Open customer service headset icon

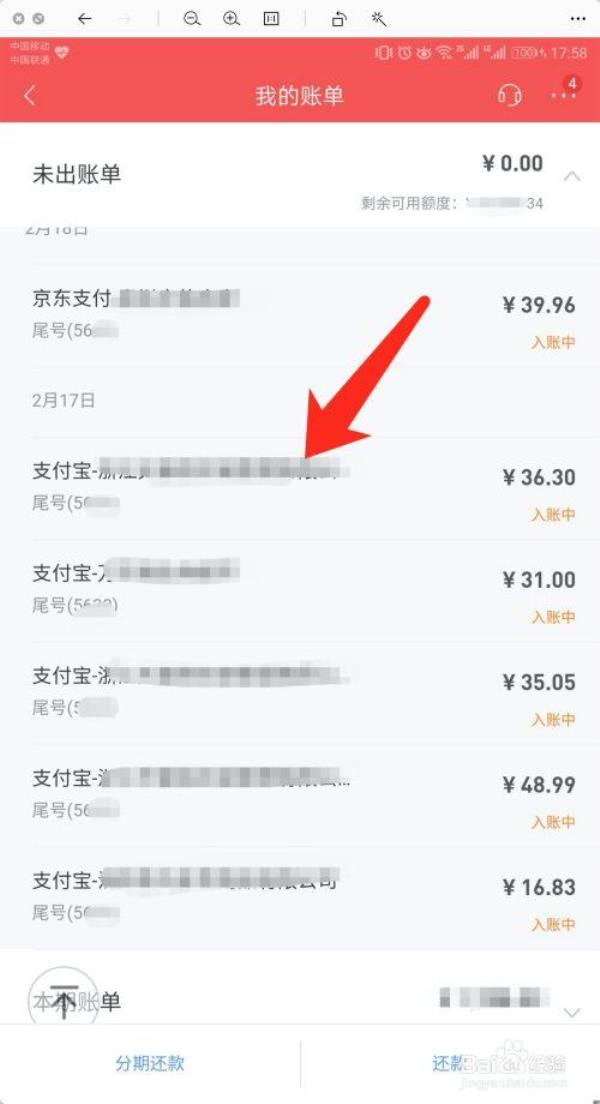510,96
